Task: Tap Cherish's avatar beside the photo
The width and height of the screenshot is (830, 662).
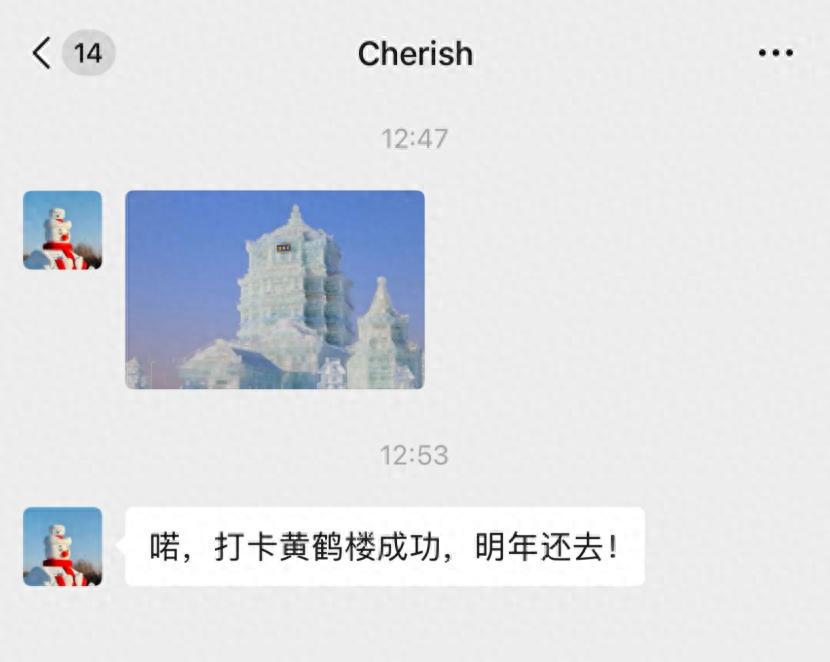Action: tap(62, 230)
